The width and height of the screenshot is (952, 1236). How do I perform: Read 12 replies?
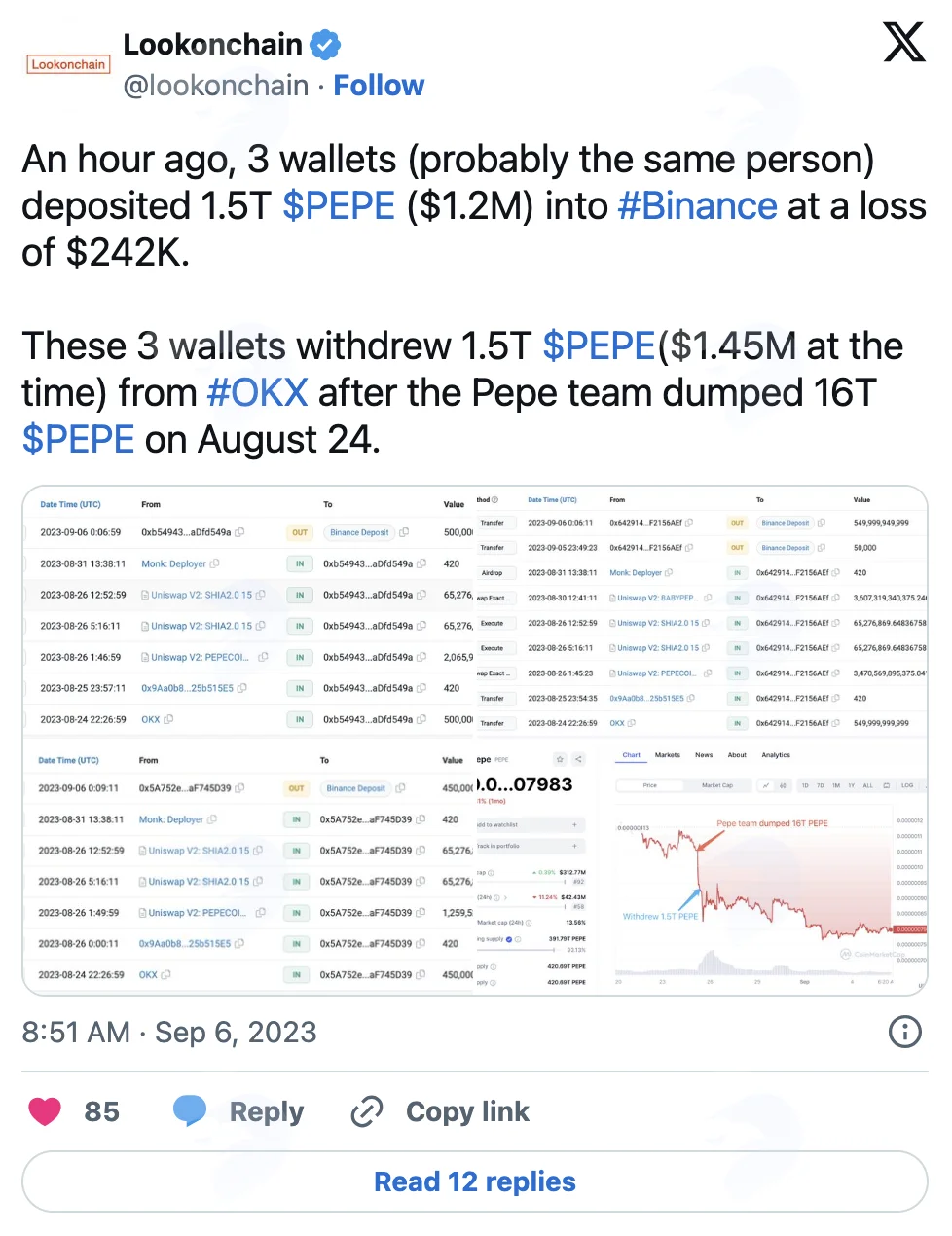475,1181
